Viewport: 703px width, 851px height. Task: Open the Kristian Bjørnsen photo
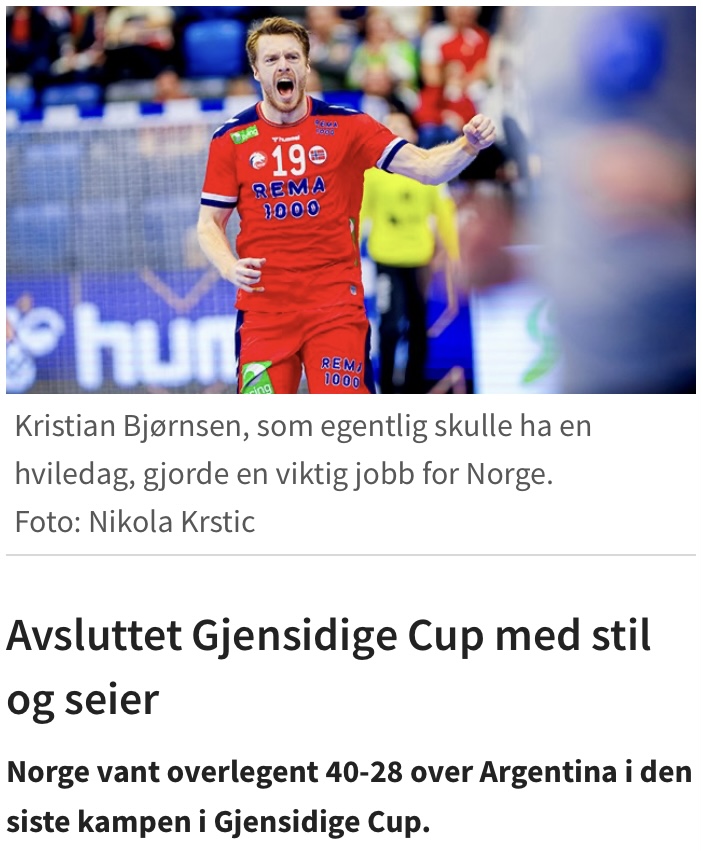click(x=350, y=200)
